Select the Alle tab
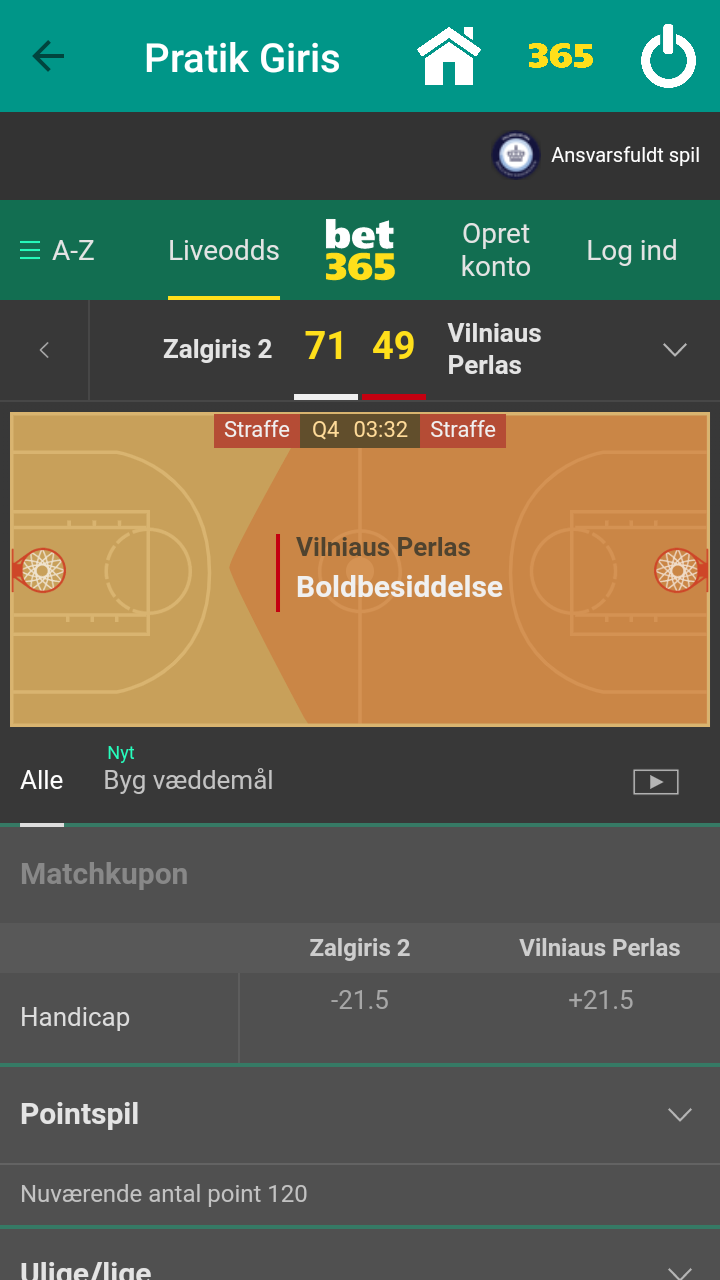Screen dimensions: 720x1280 tap(42, 780)
